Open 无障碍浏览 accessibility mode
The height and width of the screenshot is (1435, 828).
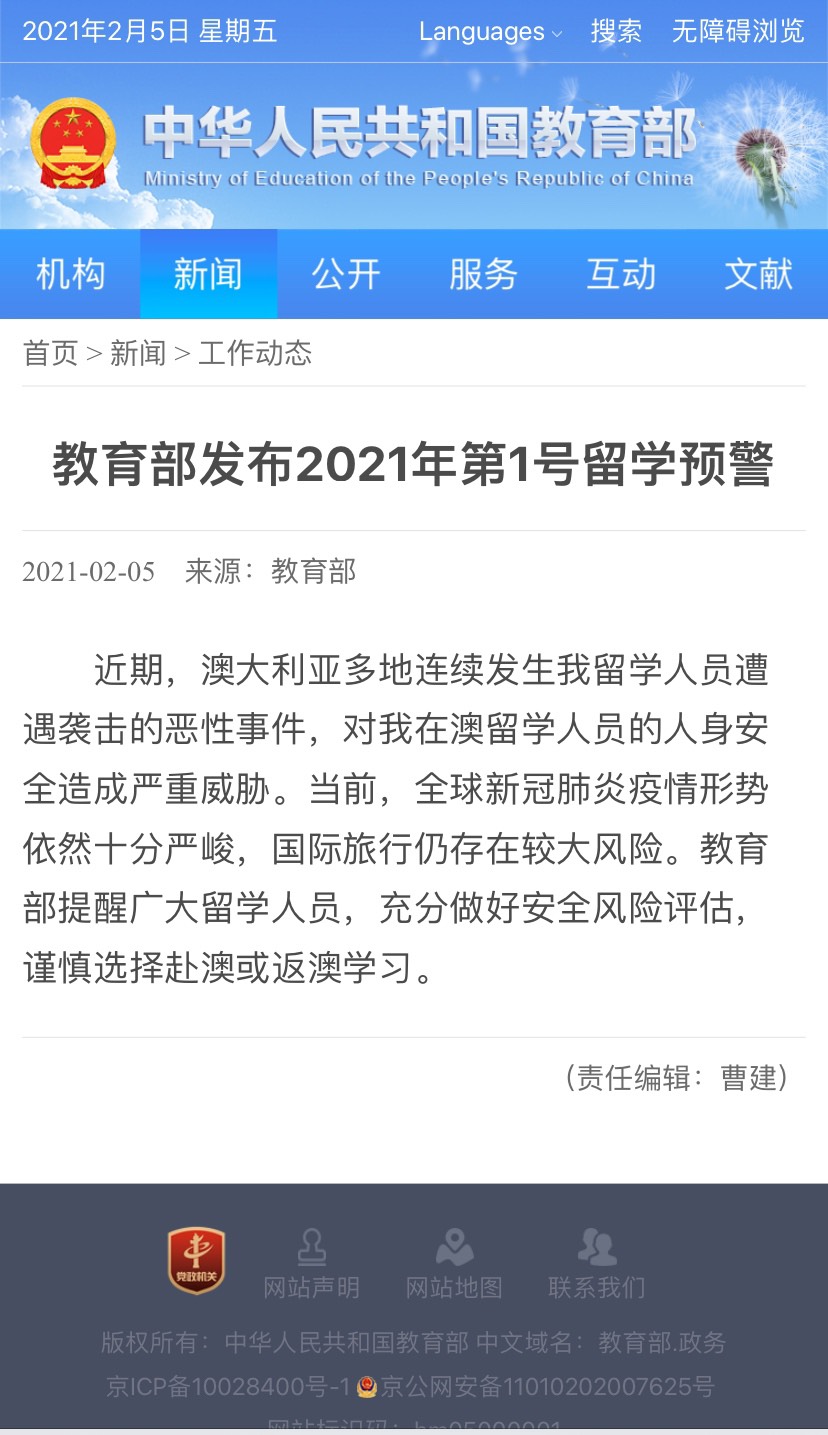tap(738, 31)
